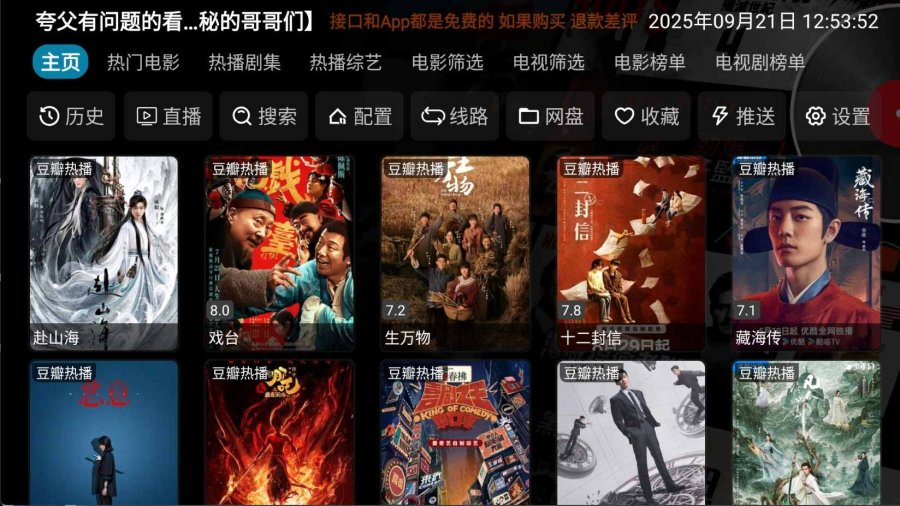The height and width of the screenshot is (506, 900).
Task: Open the 戏台 movie card
Action: (x=280, y=252)
